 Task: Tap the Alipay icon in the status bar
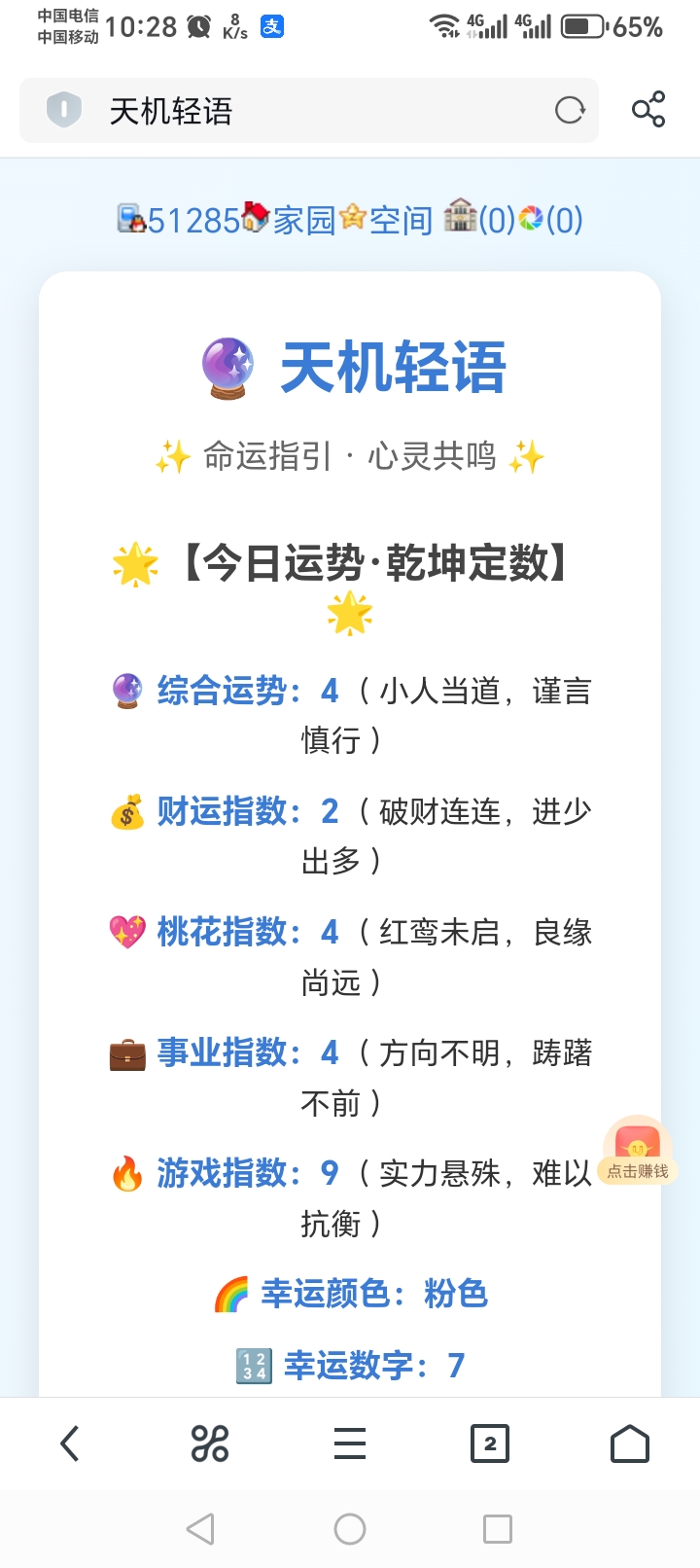pos(270,27)
